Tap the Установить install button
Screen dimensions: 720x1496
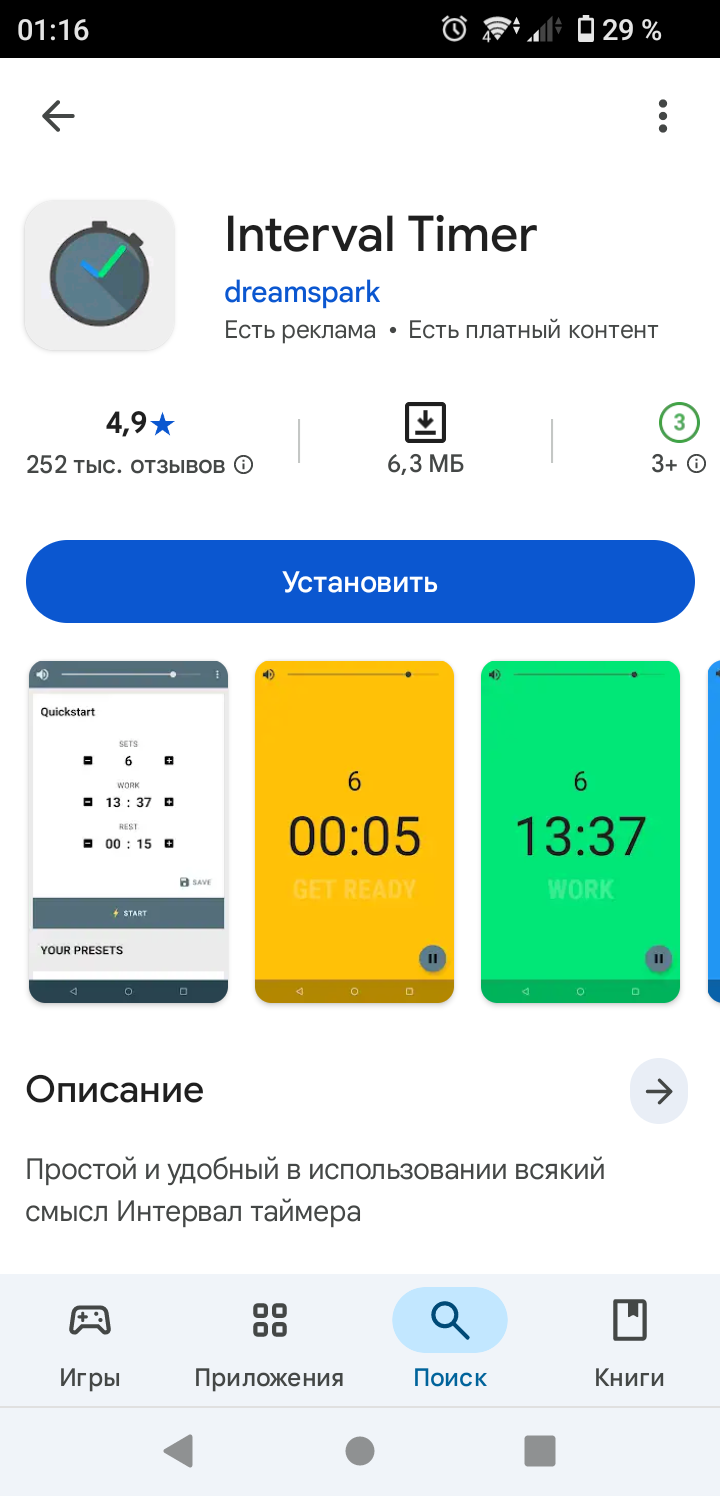(360, 582)
